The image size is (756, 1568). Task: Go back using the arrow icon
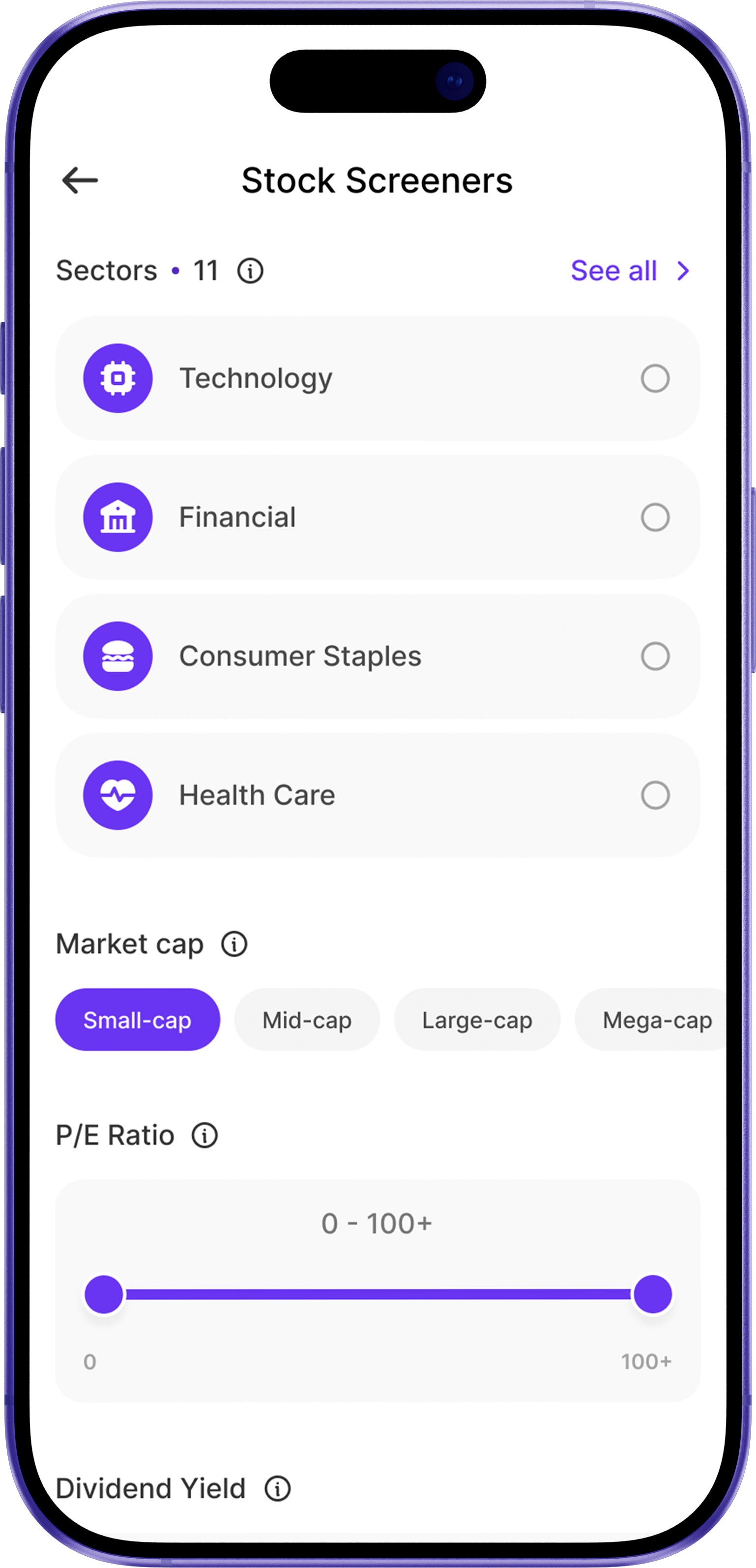[80, 180]
